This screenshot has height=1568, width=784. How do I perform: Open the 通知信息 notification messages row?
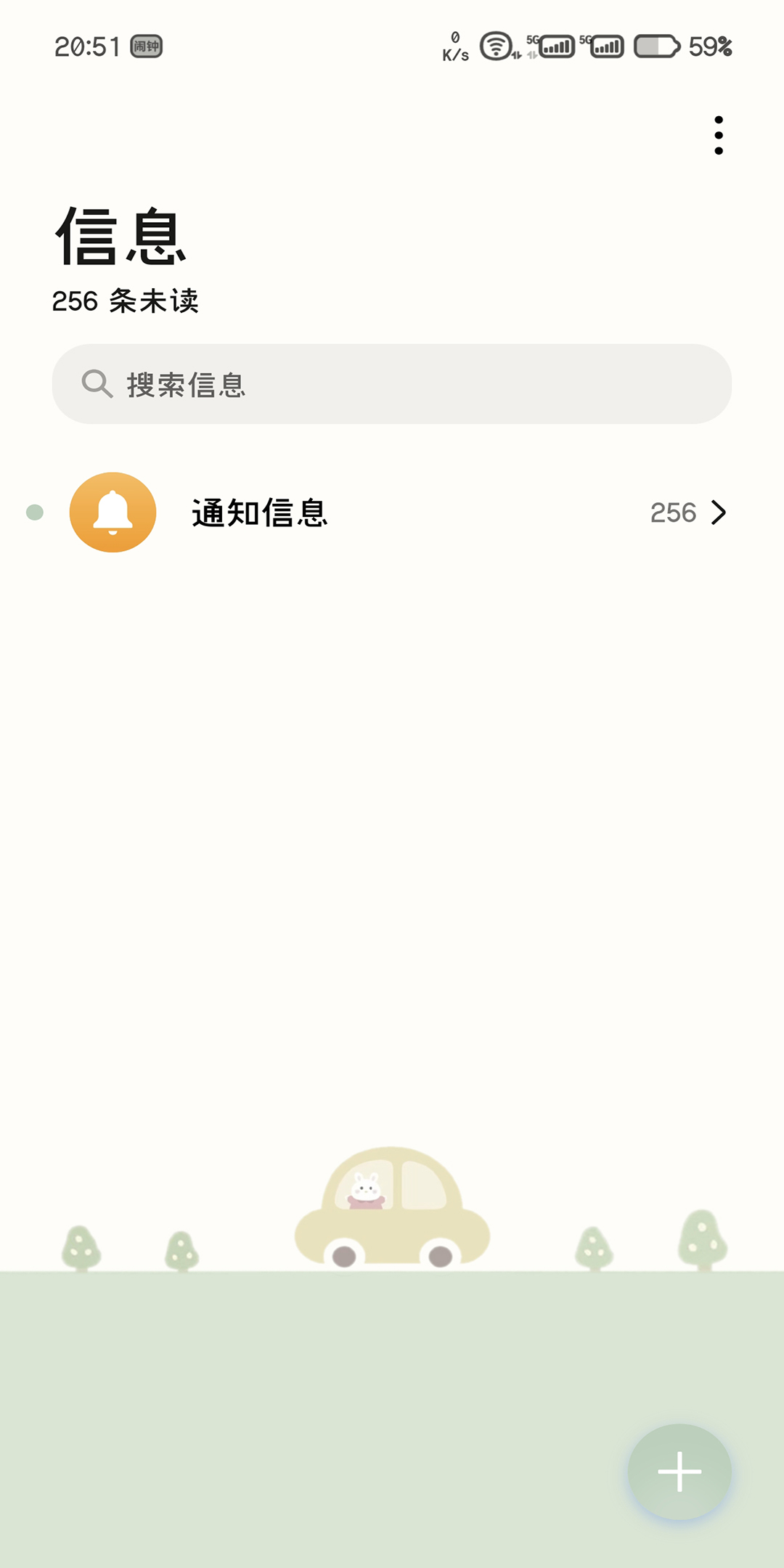(x=392, y=513)
